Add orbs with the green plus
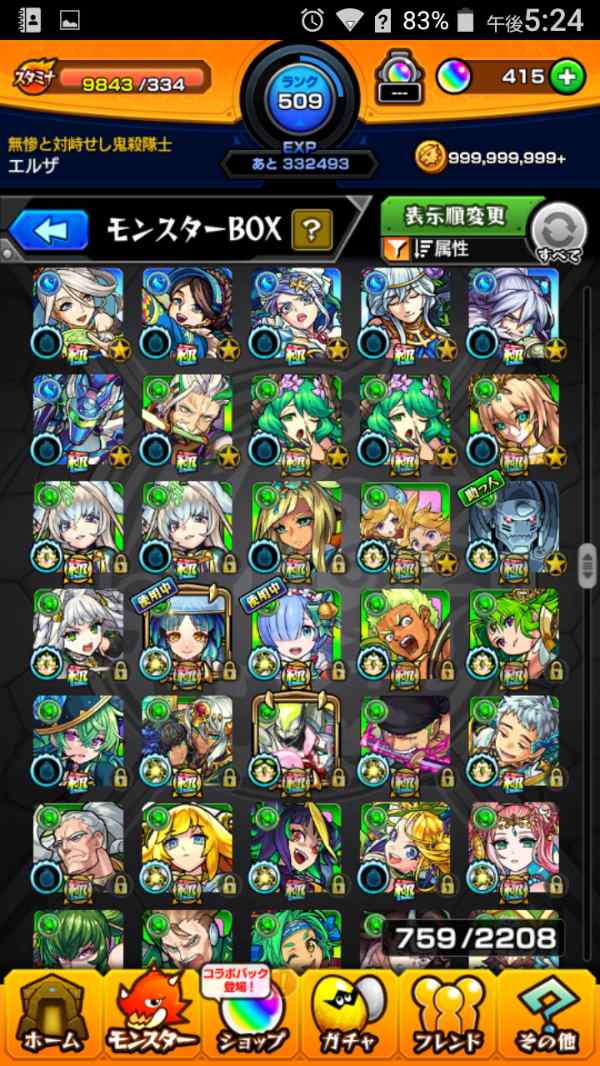600x1066 pixels. tap(567, 77)
